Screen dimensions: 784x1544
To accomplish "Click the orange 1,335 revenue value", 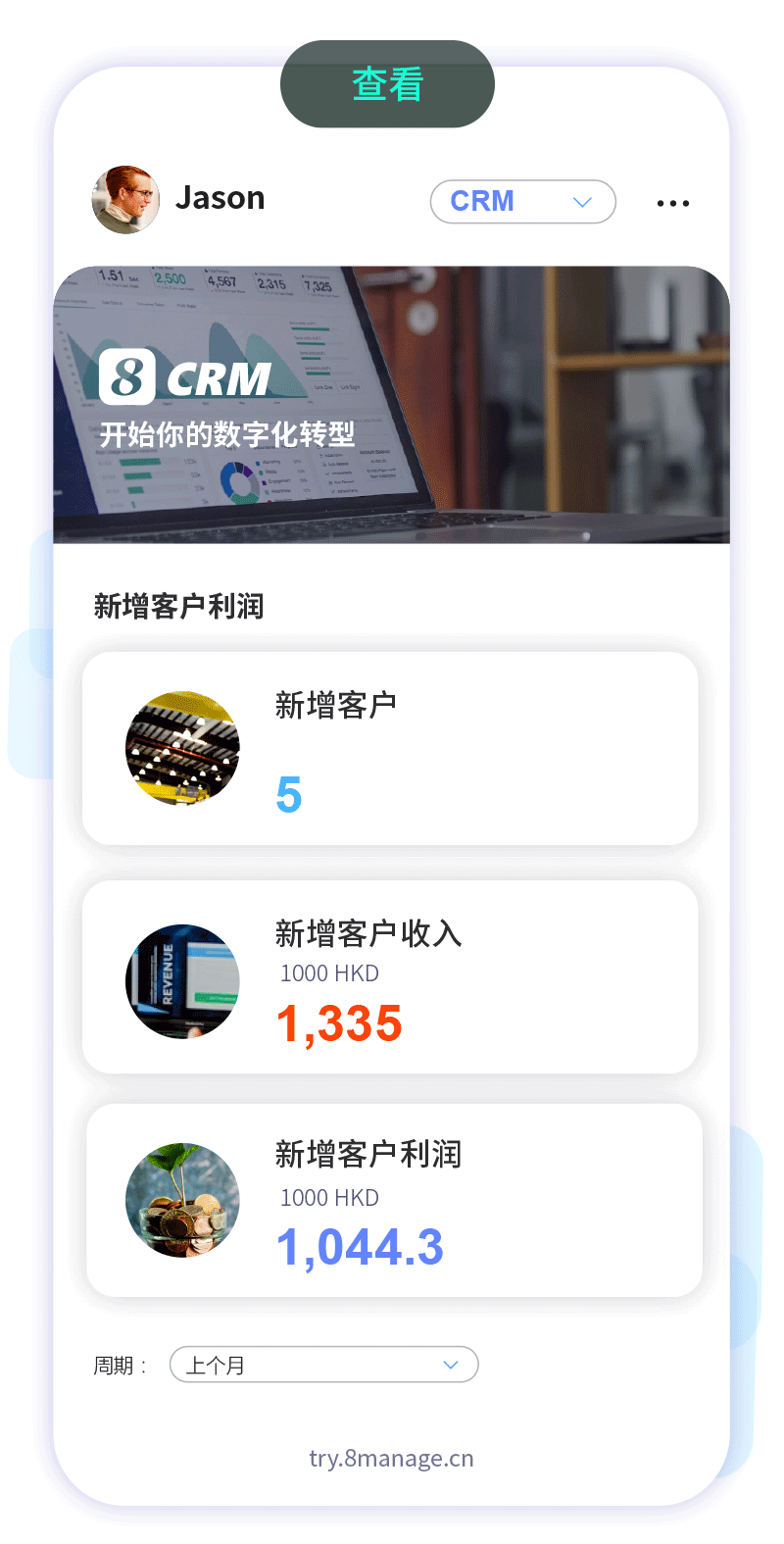I will tap(339, 1023).
